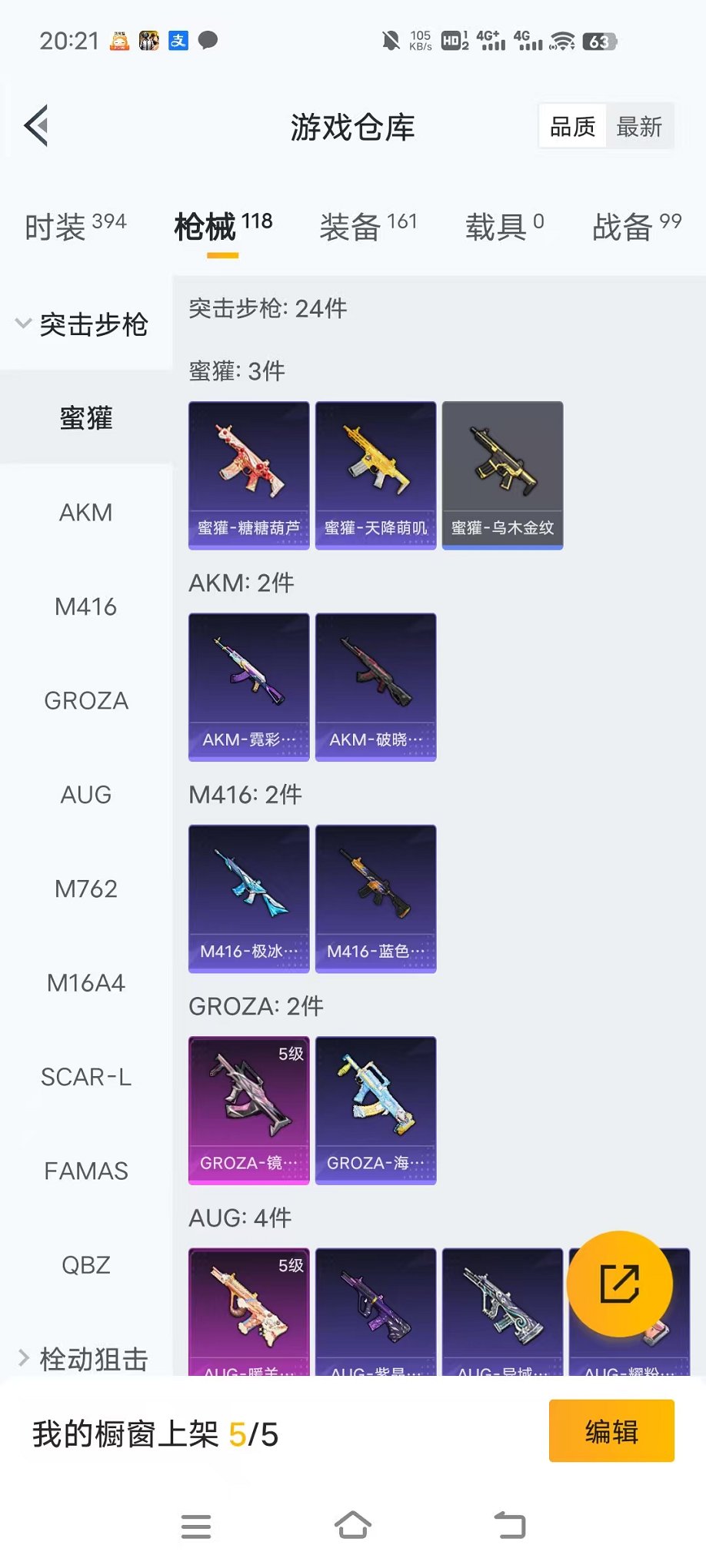Open the 蜜獾-乌木金纹 skin
The height and width of the screenshot is (1568, 706).
(502, 475)
